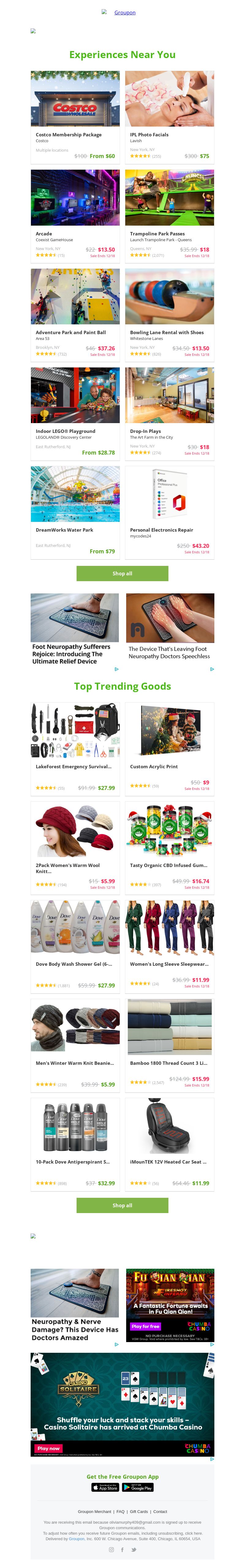Open the Costco Membership Package deal
This screenshot has height=1568, width=245.
pyautogui.click(x=75, y=116)
